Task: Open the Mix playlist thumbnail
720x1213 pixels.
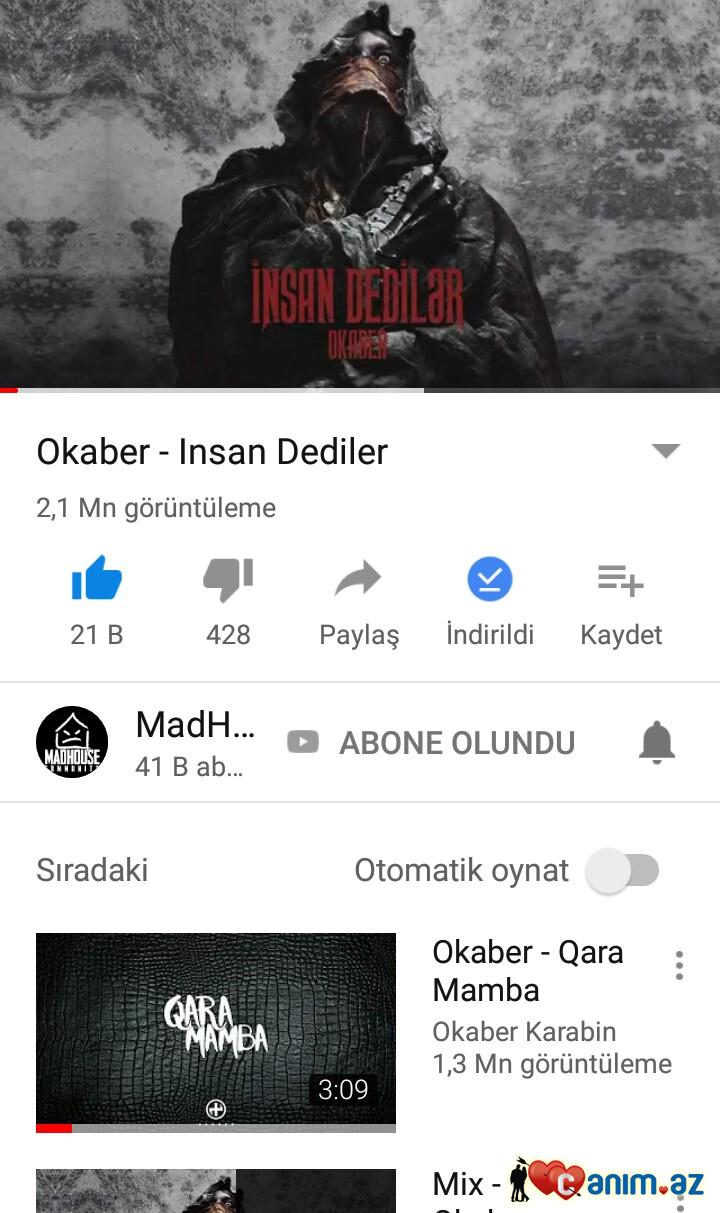Action: click(216, 1192)
